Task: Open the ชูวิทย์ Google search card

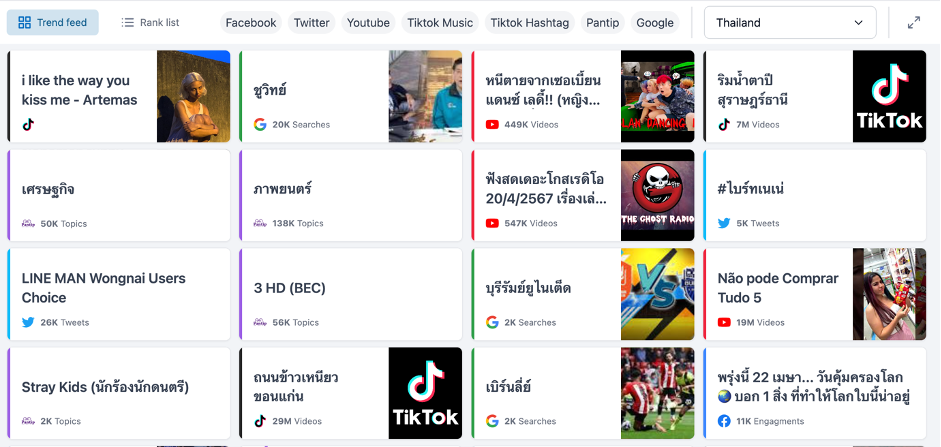Action: [x=350, y=96]
